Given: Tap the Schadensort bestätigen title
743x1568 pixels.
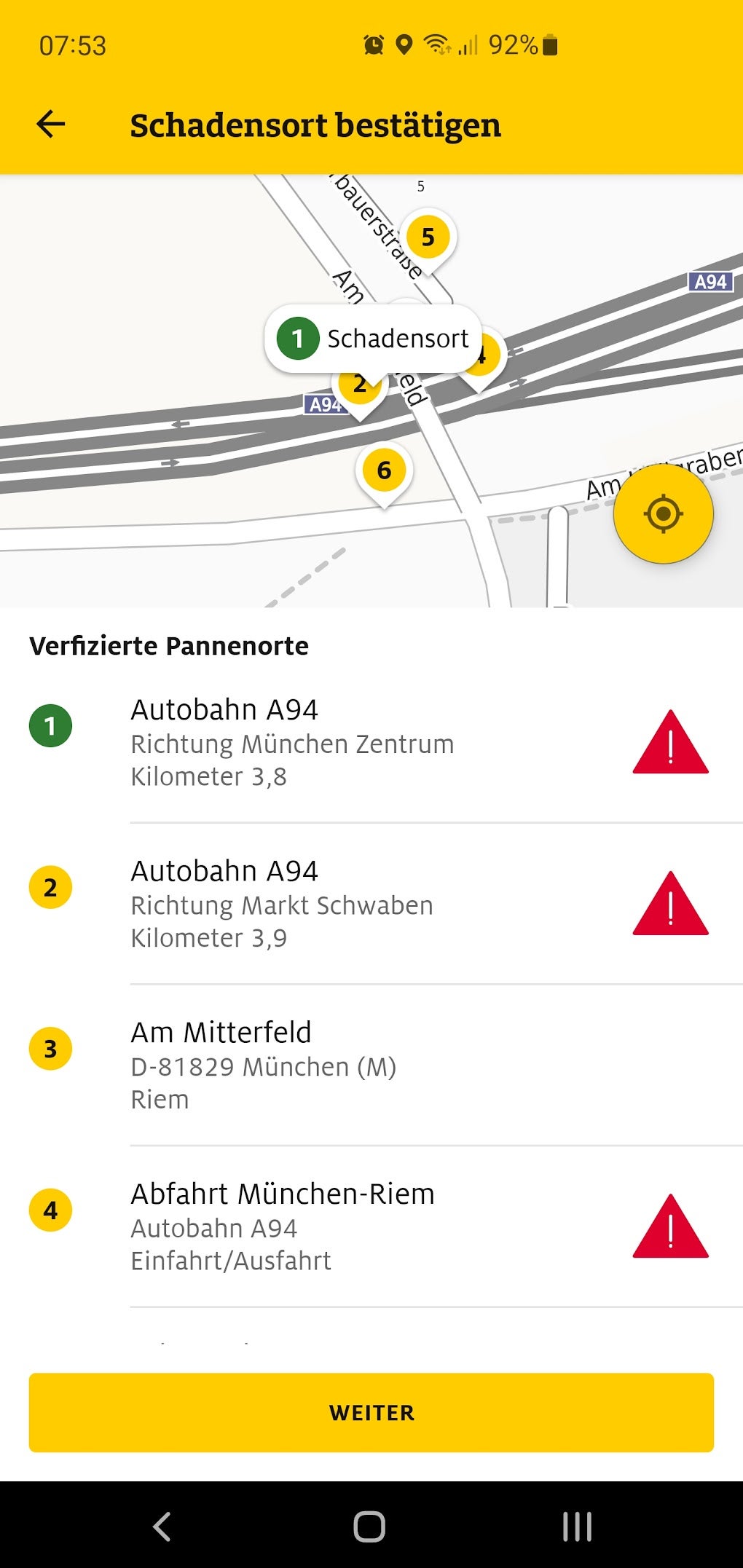Looking at the screenshot, I should [x=315, y=124].
